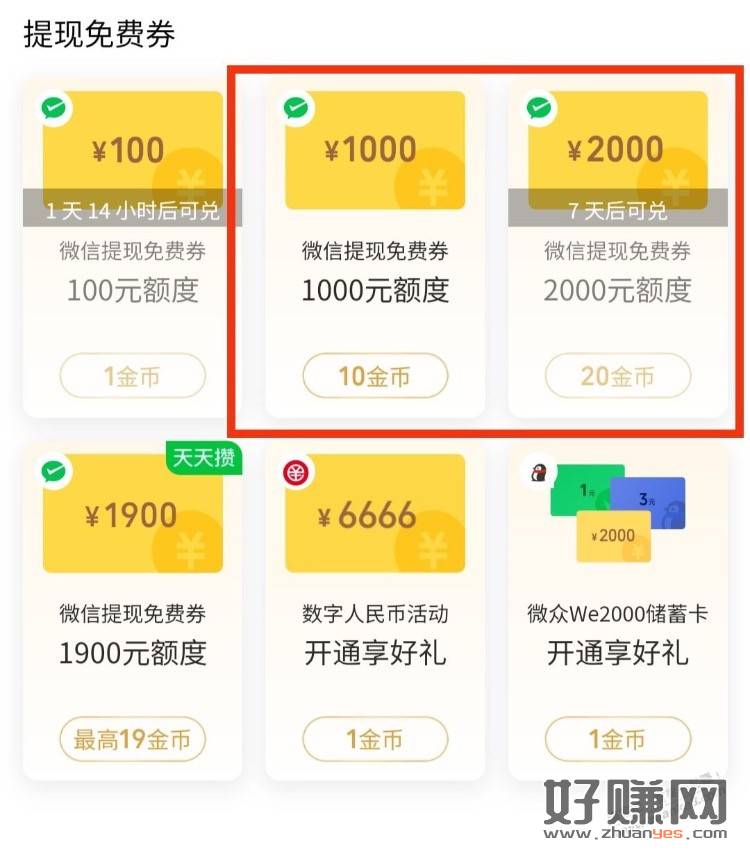The image size is (750, 857).
Task: Redeem the 1000元 coupon for 10金币
Action: (x=375, y=377)
